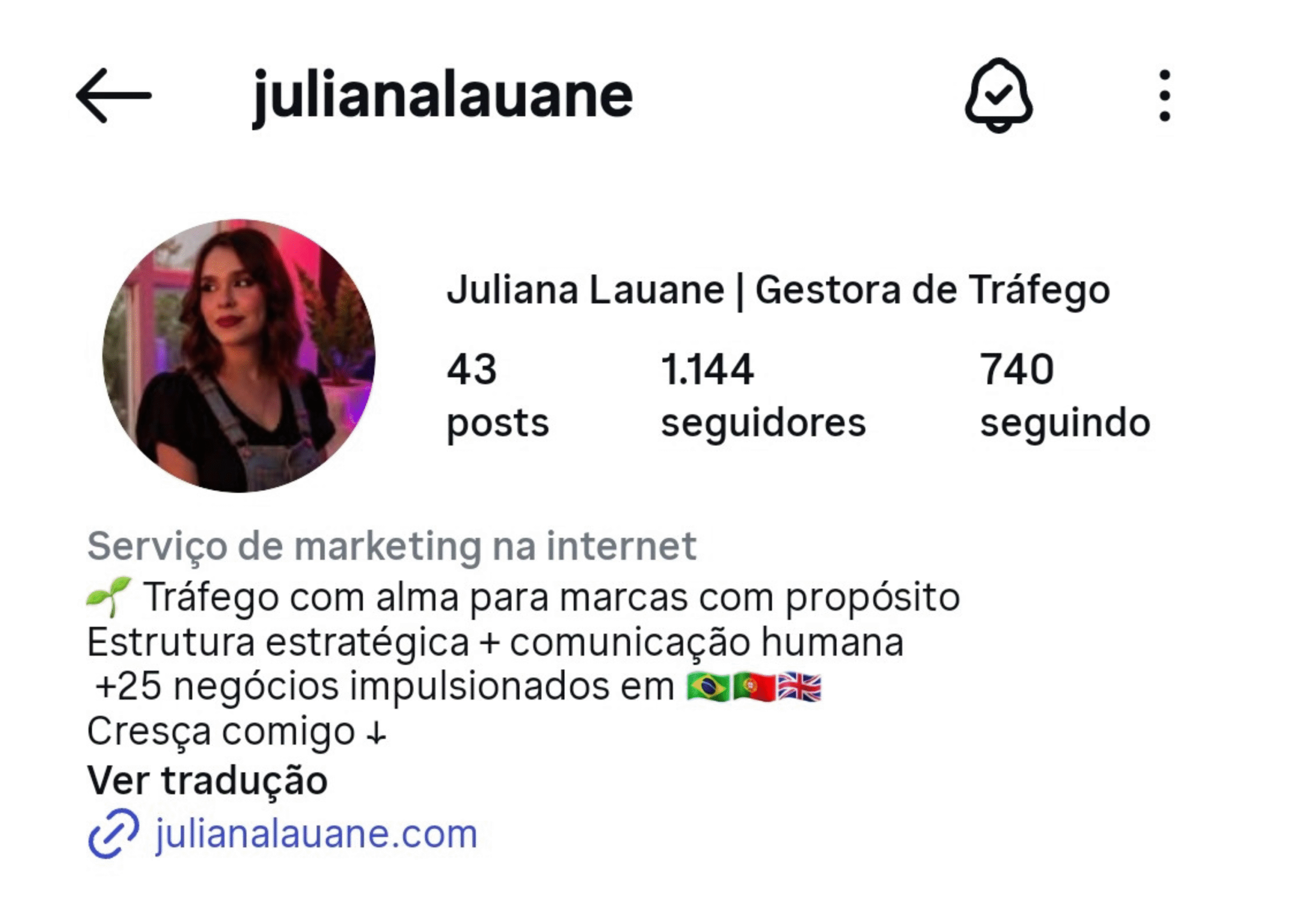Viewport: 1307px width, 924px height.
Task: Open the notification bell settings
Action: click(998, 95)
